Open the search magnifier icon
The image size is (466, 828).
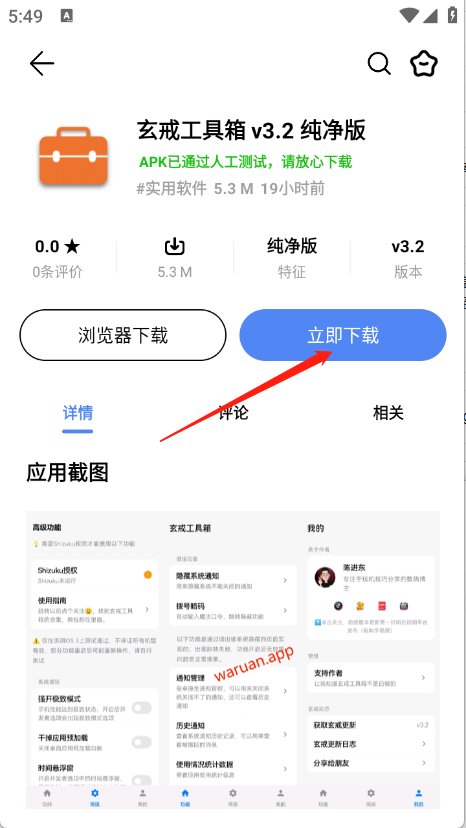coord(379,64)
